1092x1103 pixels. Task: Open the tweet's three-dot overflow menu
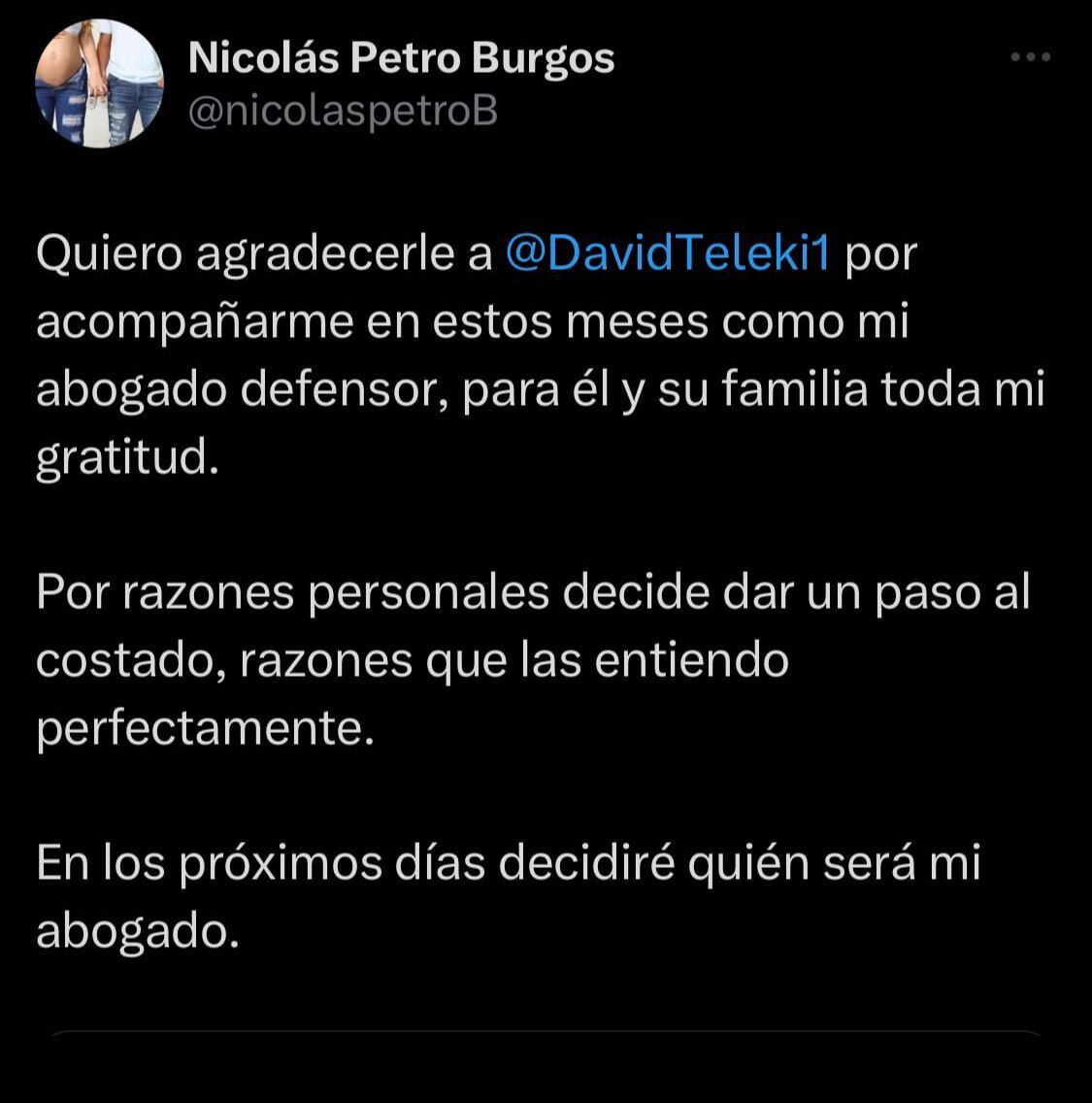[x=1030, y=58]
